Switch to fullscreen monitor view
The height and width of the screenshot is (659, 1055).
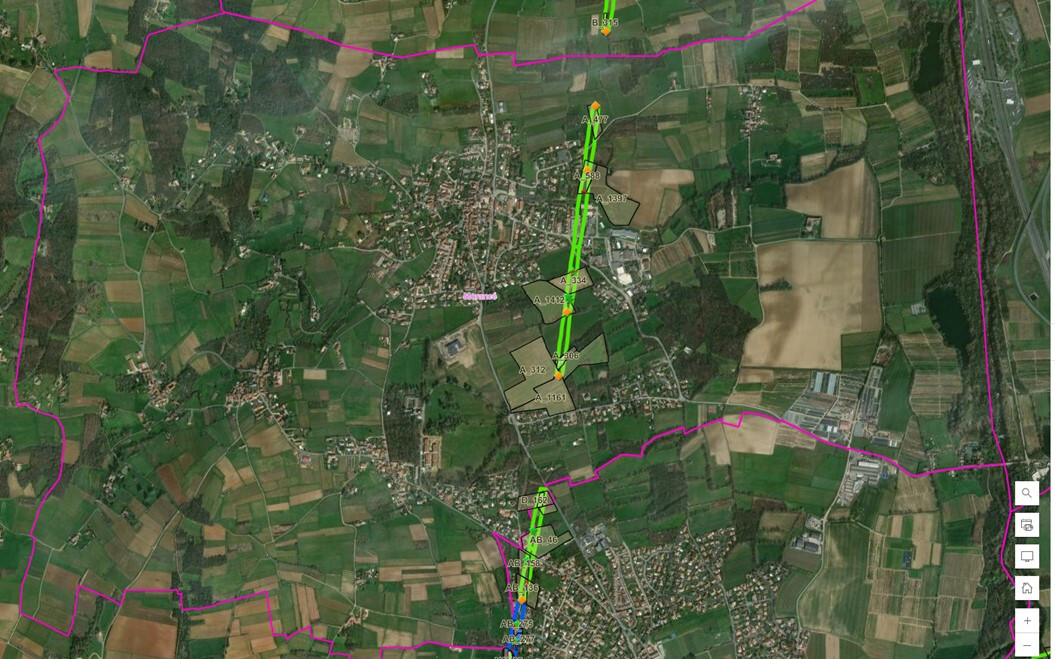click(1027, 557)
